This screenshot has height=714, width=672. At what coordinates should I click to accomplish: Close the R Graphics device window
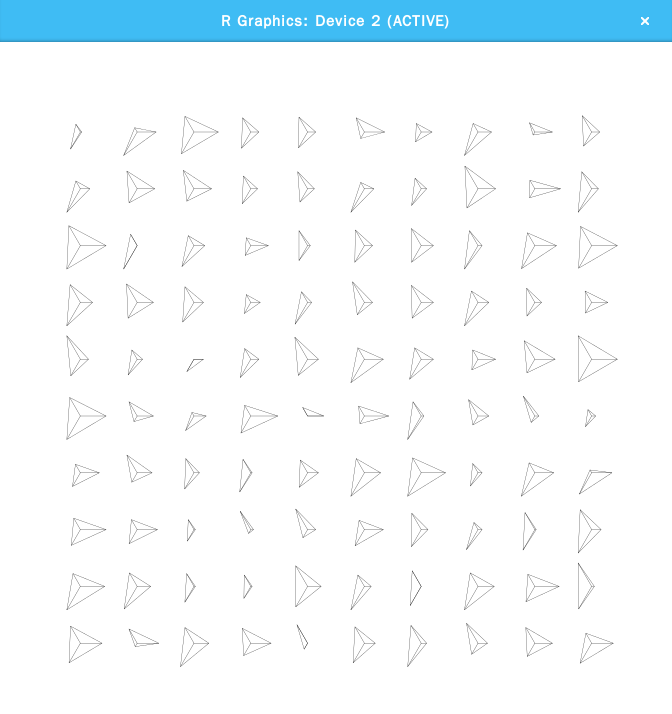point(645,21)
